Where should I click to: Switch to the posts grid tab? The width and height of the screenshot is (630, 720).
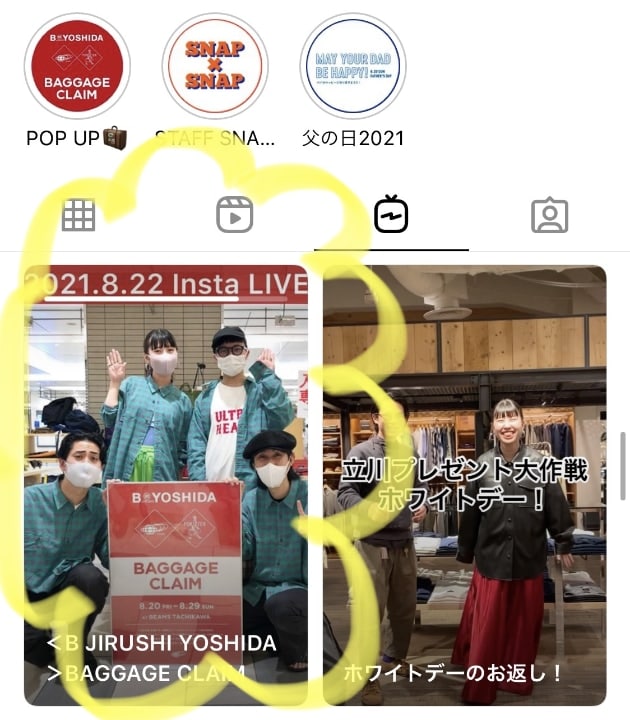[78, 215]
